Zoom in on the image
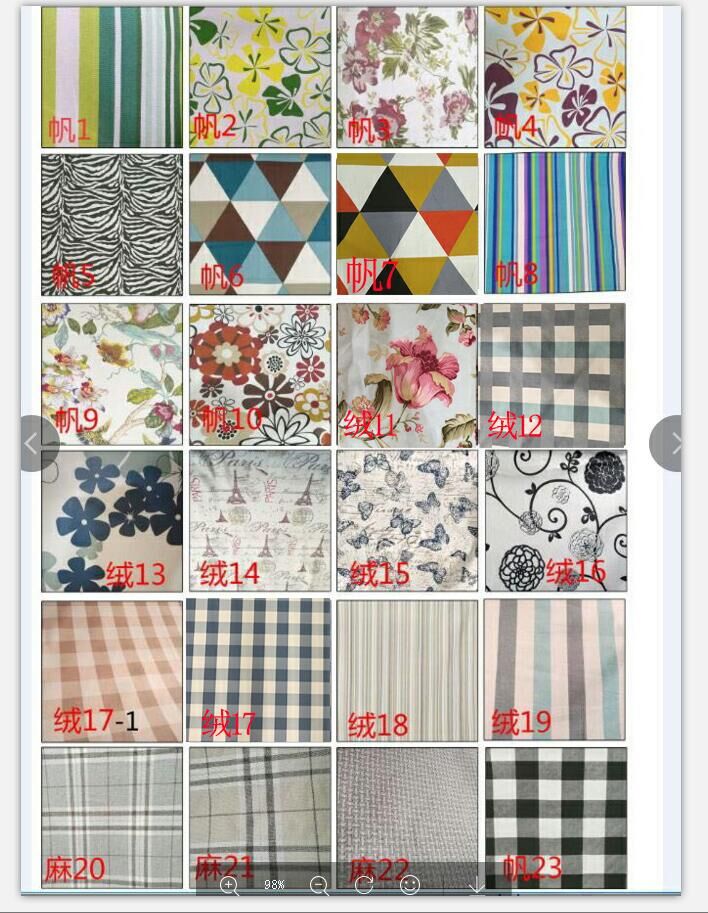Viewport: 708px width, 913px height. pos(229,885)
